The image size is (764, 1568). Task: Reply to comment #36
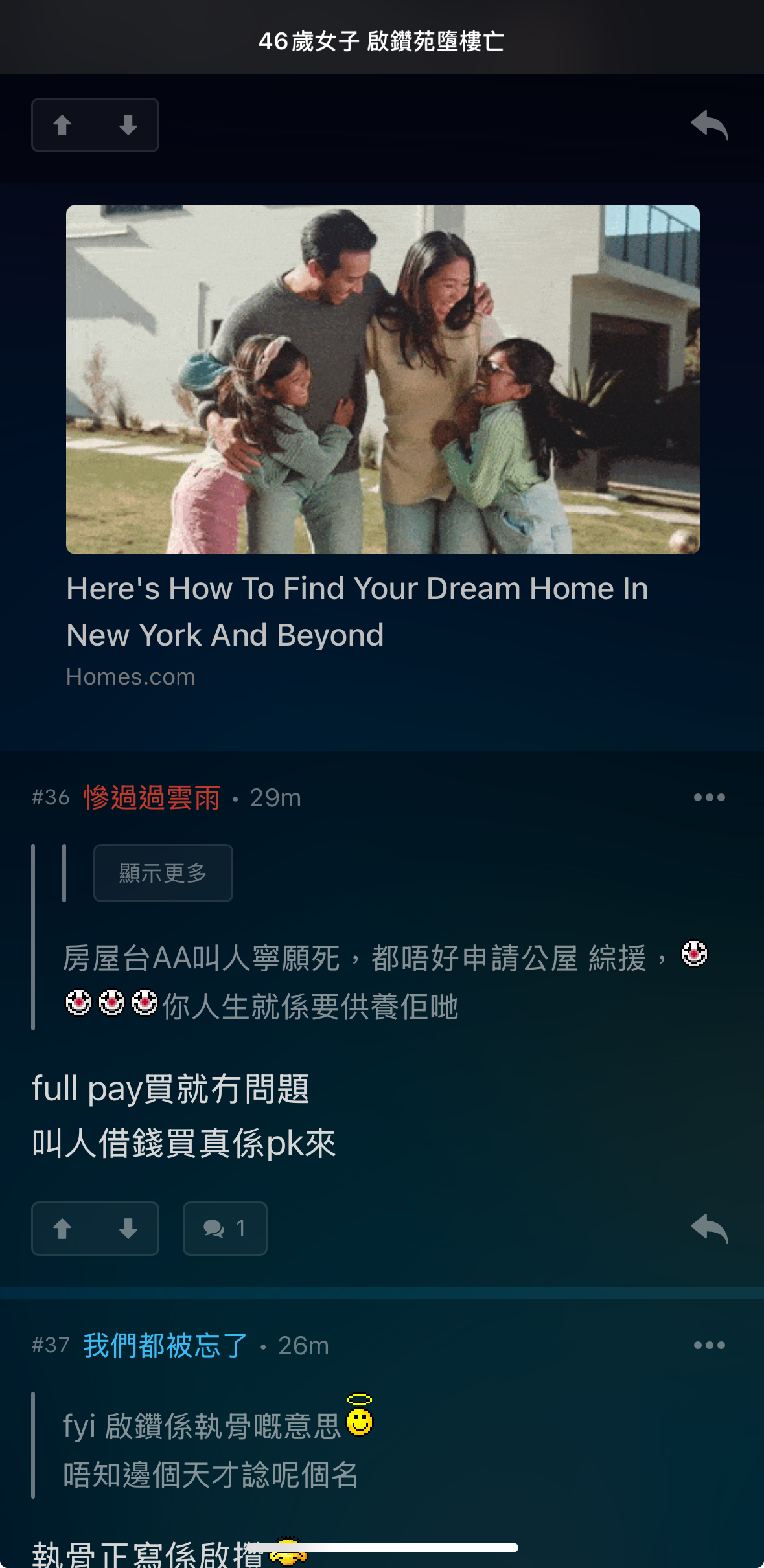tap(709, 1229)
